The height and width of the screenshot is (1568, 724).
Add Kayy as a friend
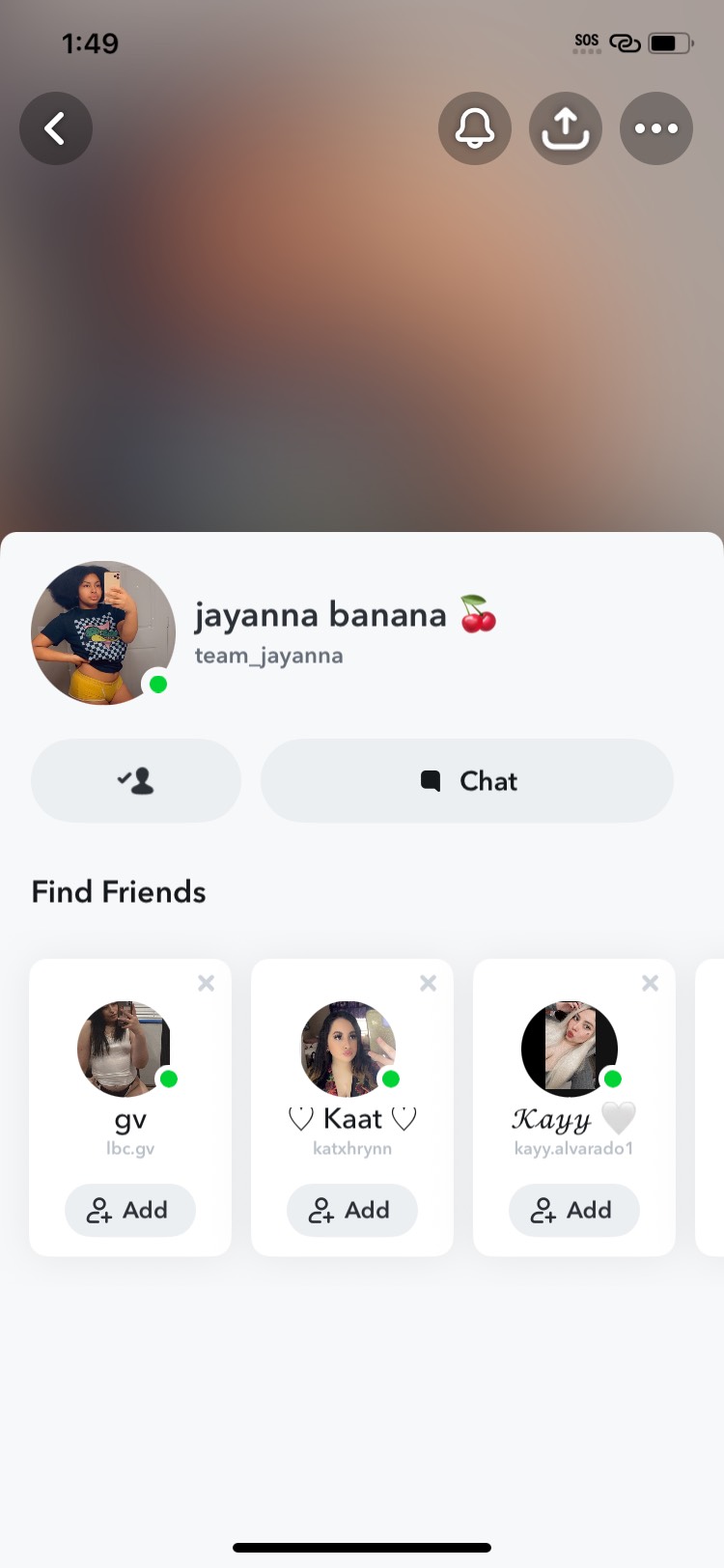[x=574, y=1210]
